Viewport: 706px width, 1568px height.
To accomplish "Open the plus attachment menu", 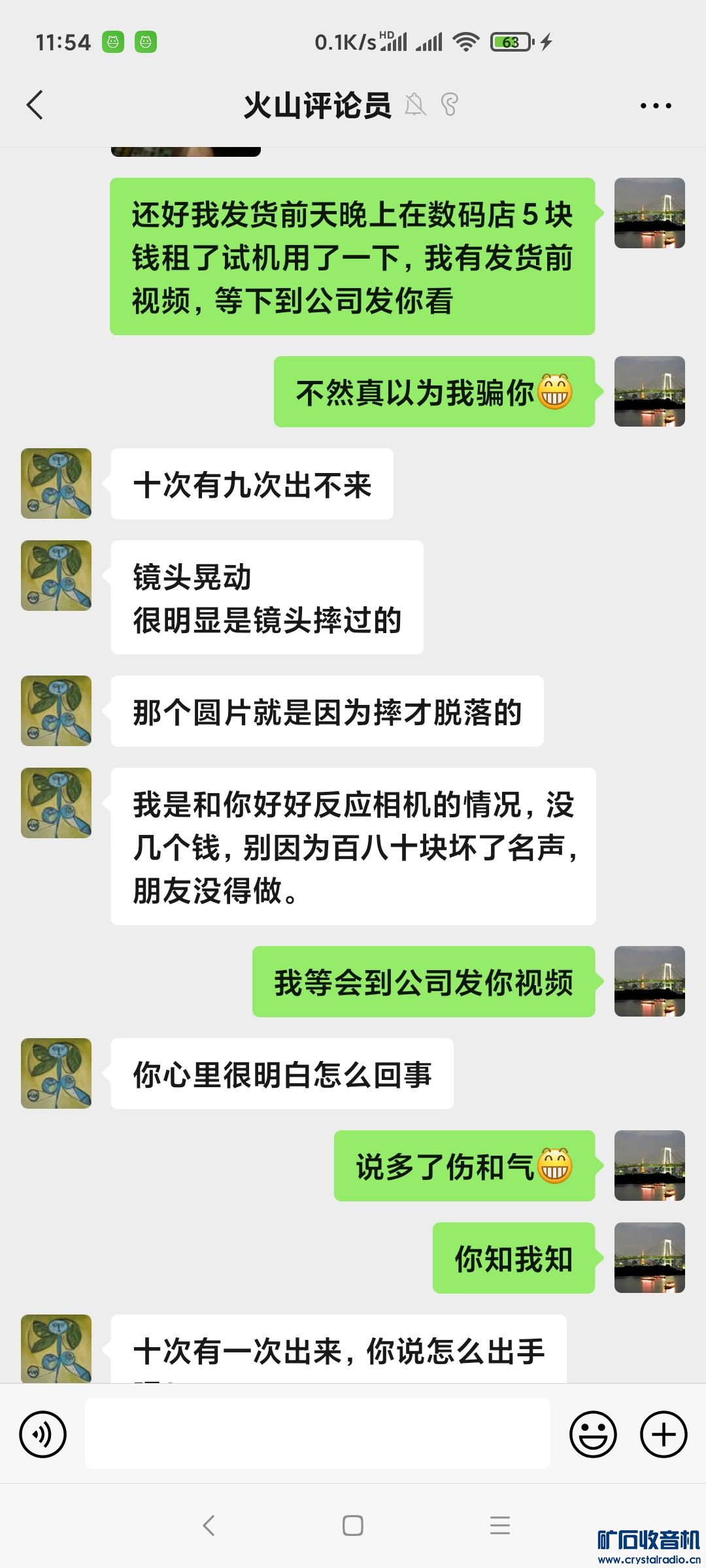I will 664,1434.
